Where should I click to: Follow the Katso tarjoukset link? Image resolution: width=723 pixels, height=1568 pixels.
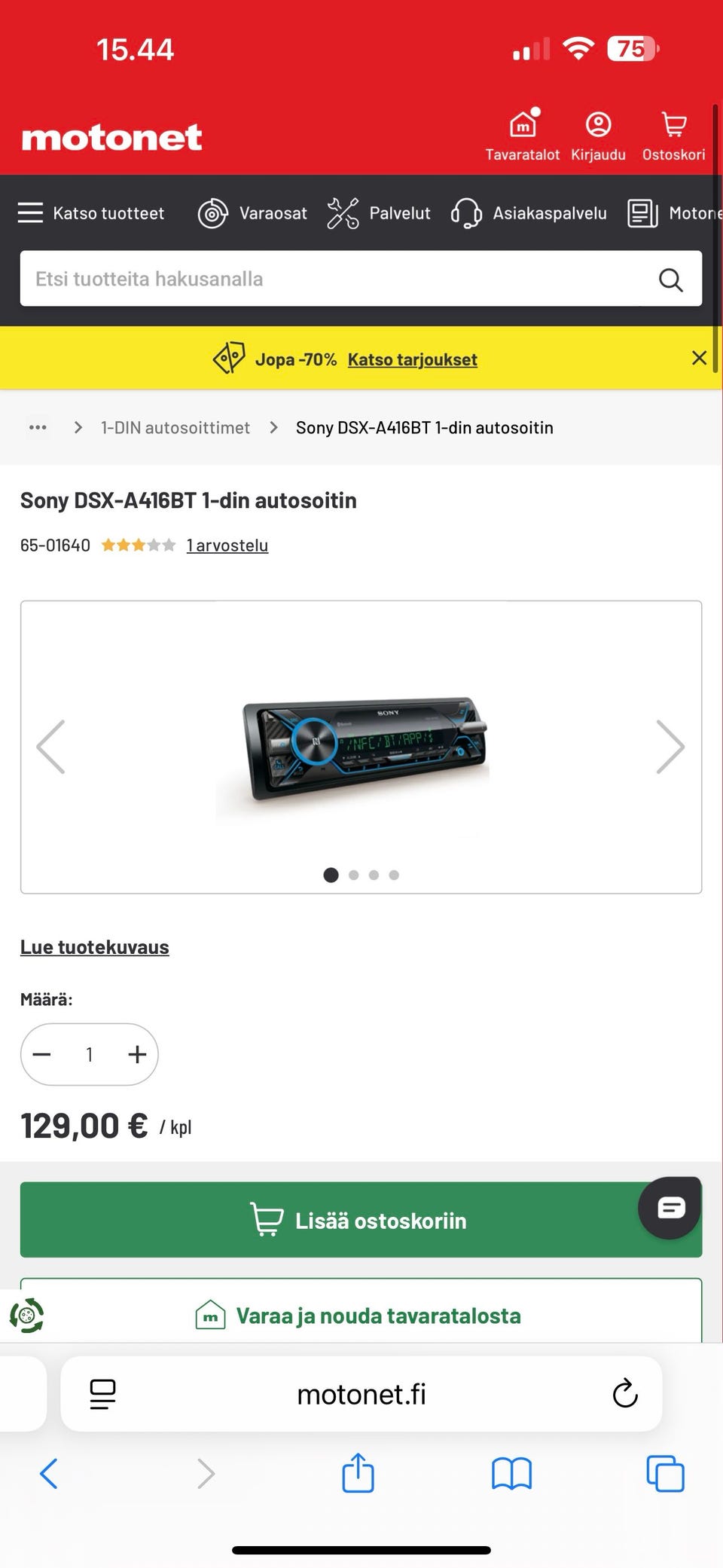[412, 359]
